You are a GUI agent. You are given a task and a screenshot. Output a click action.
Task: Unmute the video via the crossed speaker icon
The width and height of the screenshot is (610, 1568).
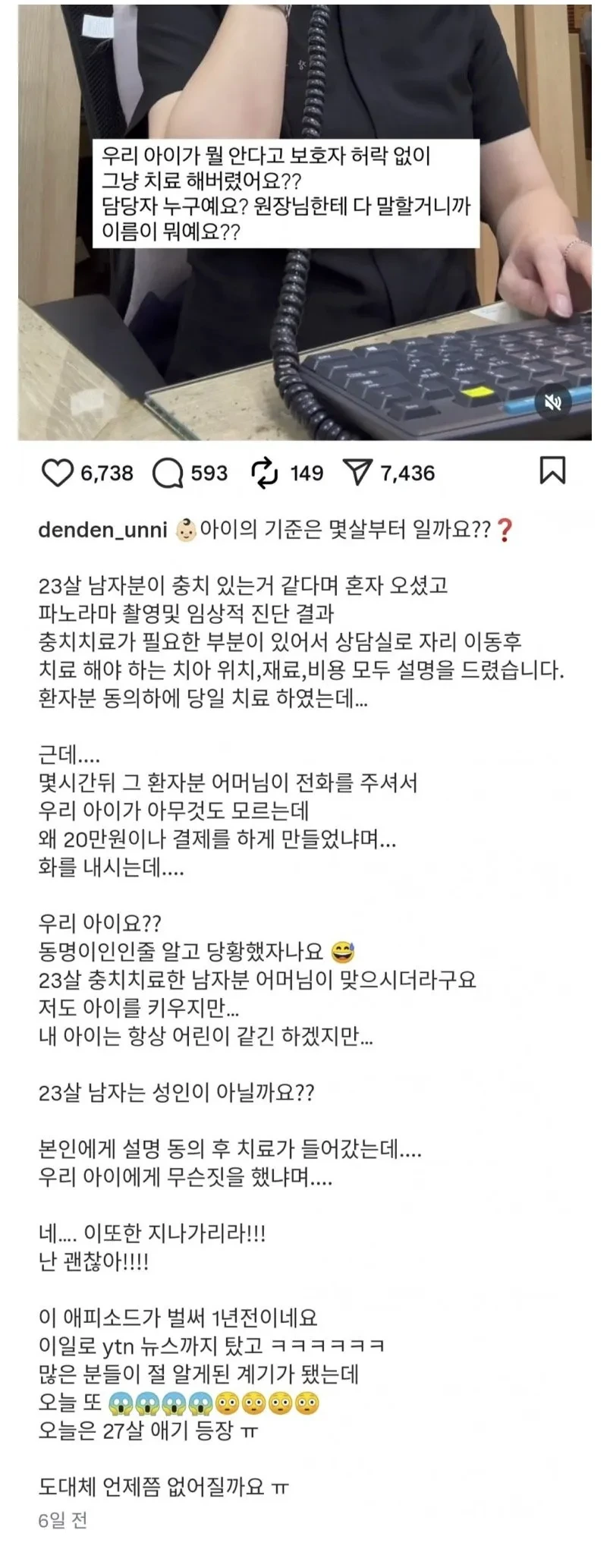pyautogui.click(x=553, y=403)
